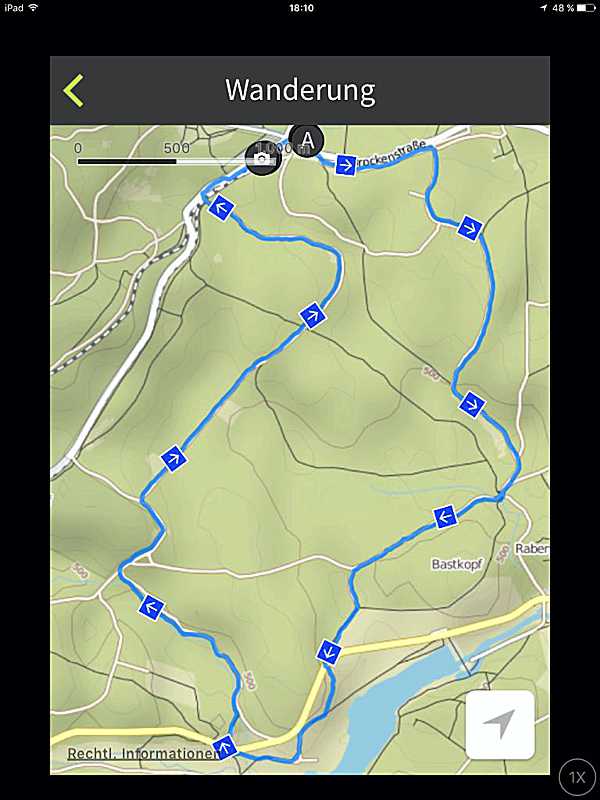The width and height of the screenshot is (600, 800).
Task: Toggle the 1X app scaling button
Action: pos(577,777)
